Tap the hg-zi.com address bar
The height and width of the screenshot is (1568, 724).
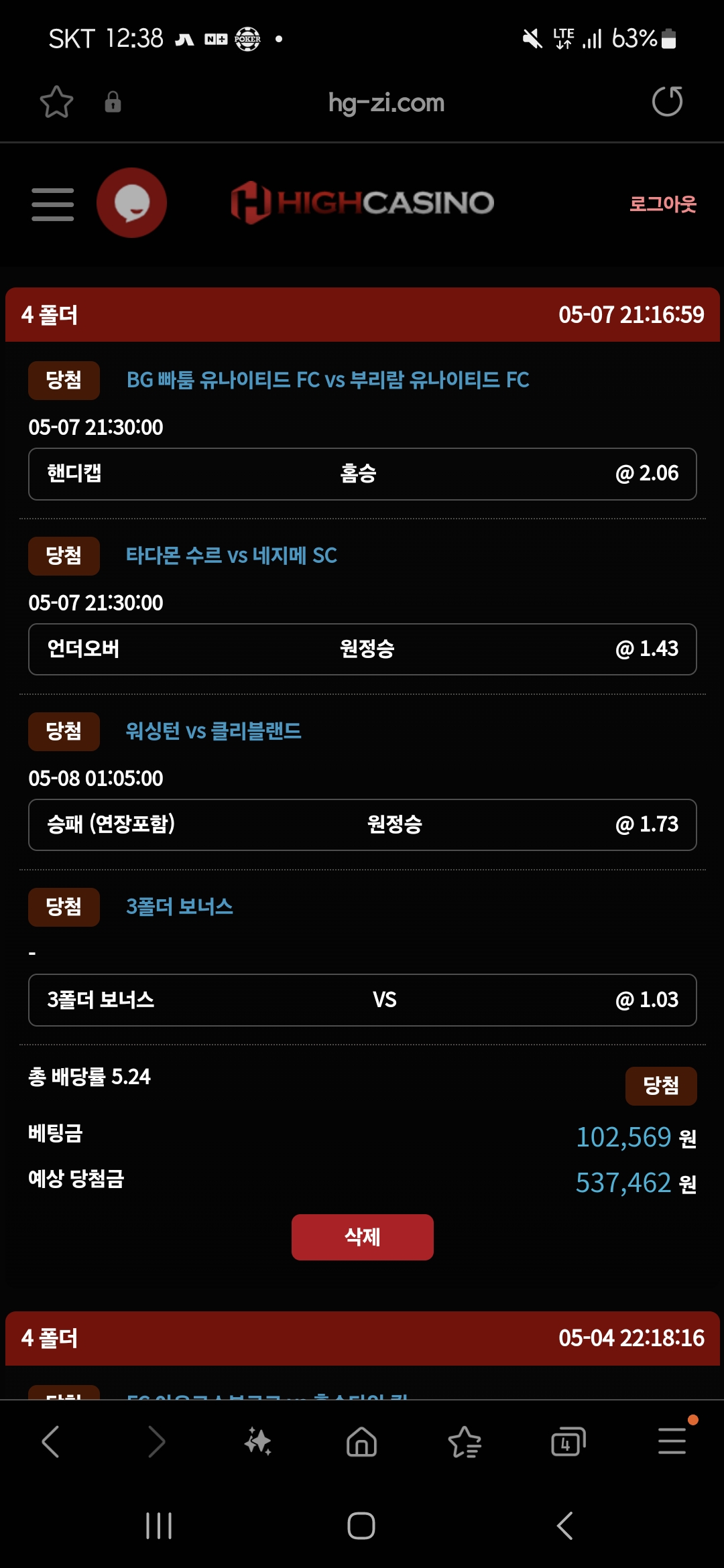tap(386, 103)
